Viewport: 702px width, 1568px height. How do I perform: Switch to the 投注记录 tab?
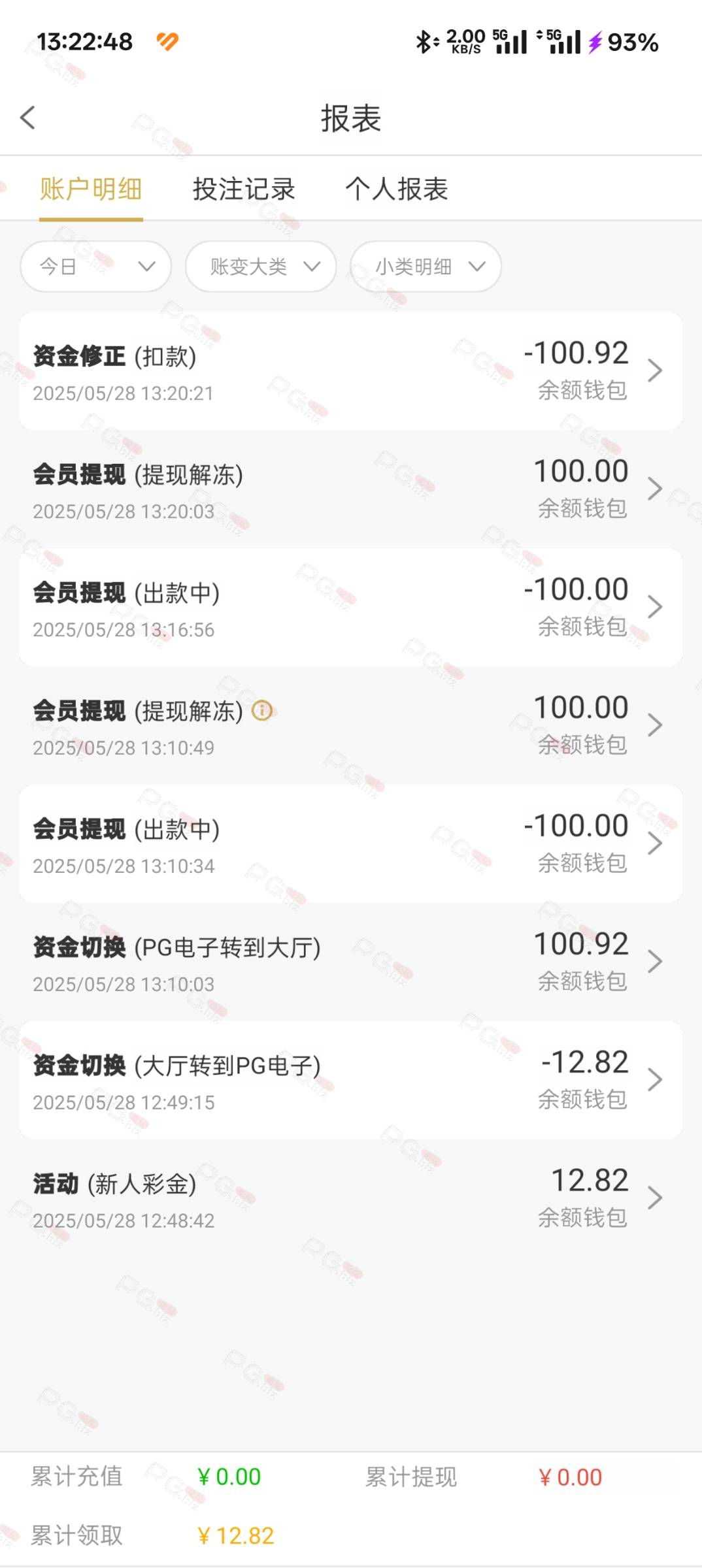coord(244,189)
